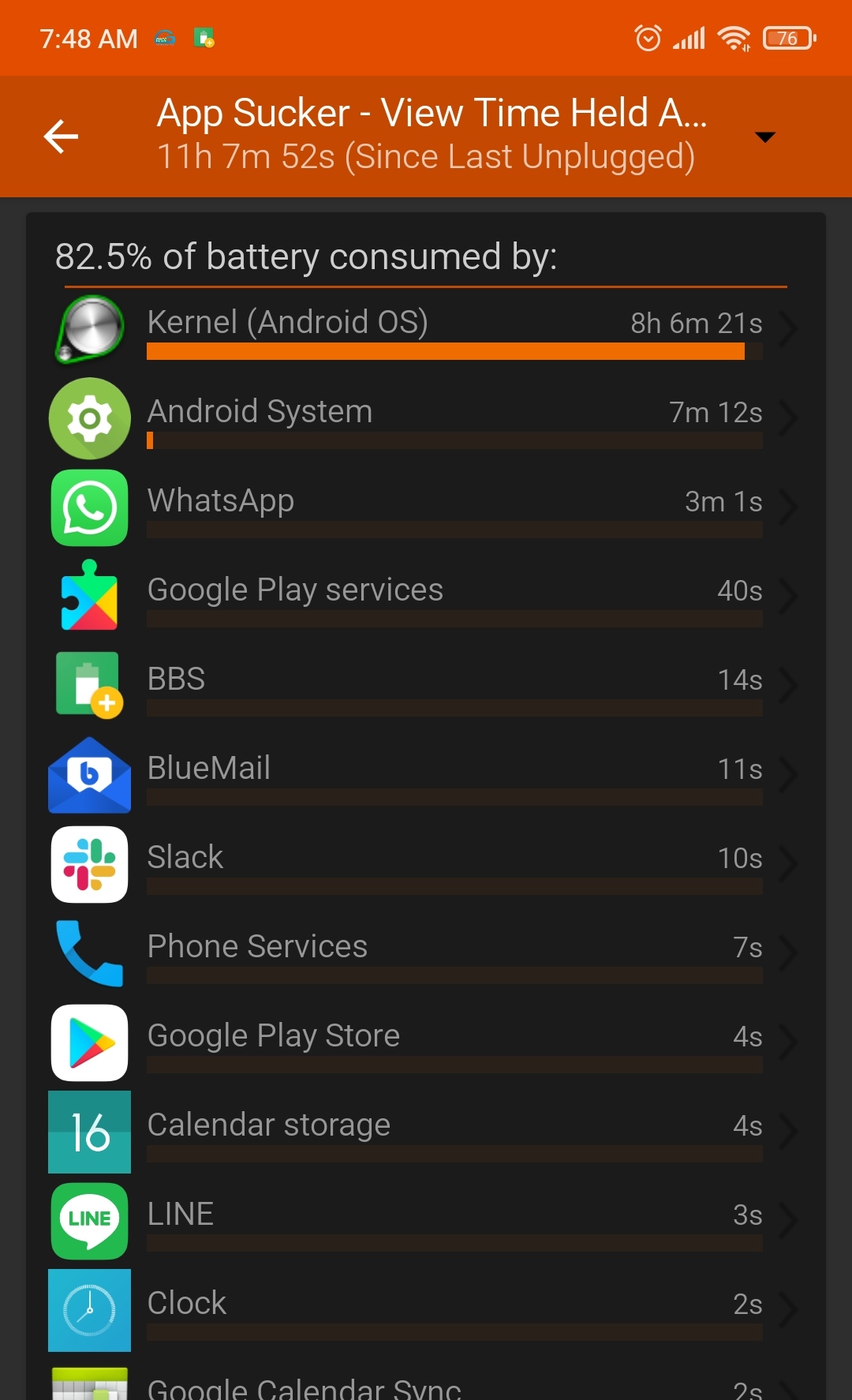View Google Play Store details
This screenshot has width=852, height=1400.
(x=426, y=1043)
